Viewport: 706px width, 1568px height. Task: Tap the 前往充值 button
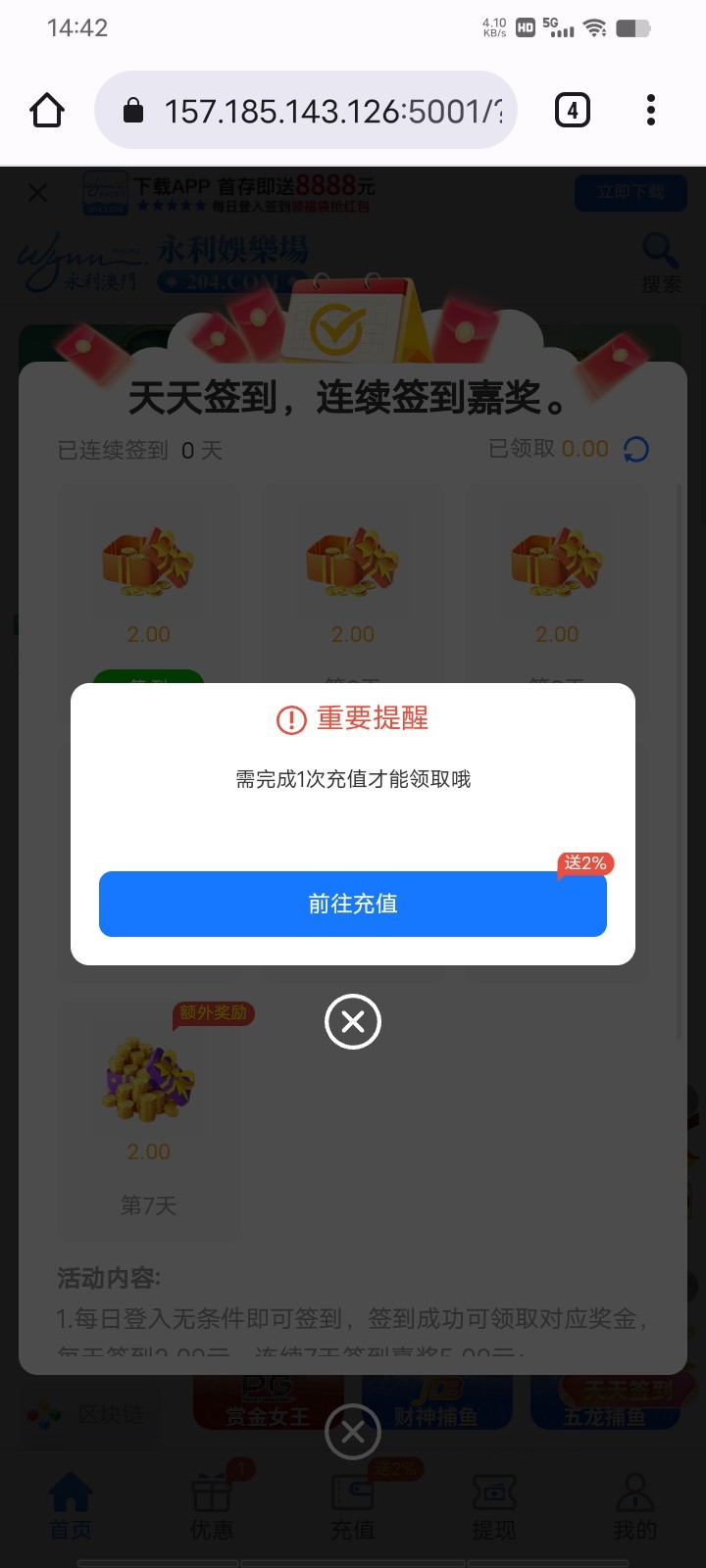pyautogui.click(x=352, y=904)
